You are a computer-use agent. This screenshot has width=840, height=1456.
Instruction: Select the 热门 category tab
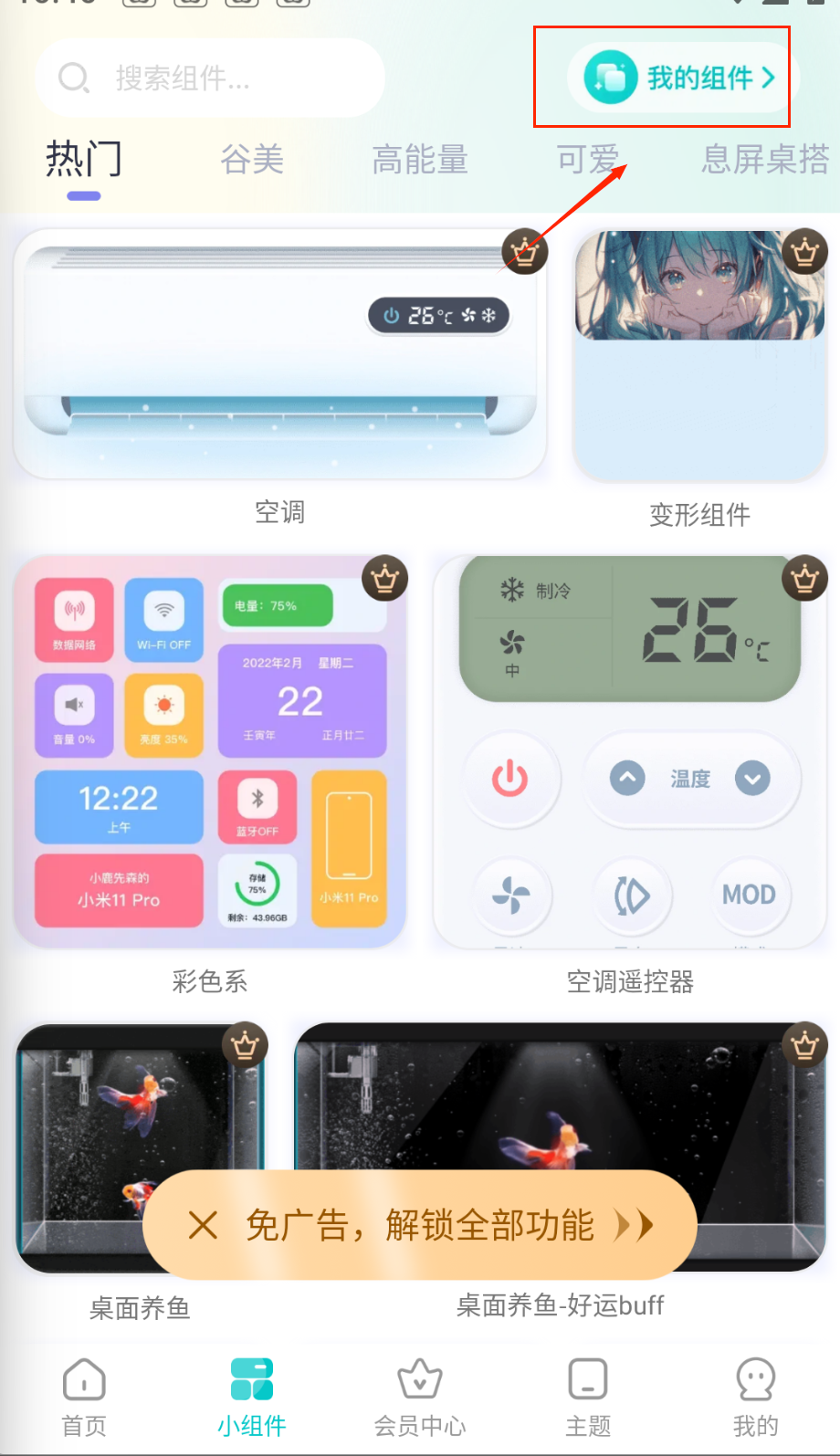pos(84,160)
